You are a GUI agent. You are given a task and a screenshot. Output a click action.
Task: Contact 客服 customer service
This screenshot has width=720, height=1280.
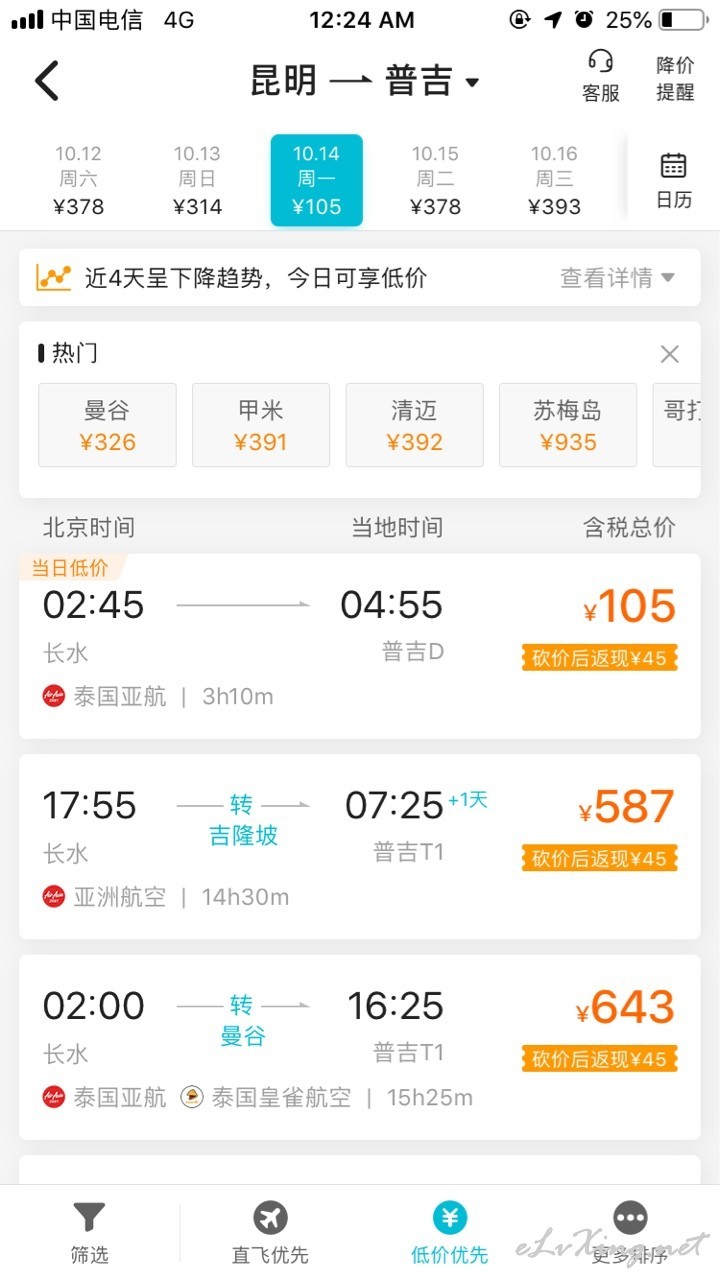(x=601, y=76)
